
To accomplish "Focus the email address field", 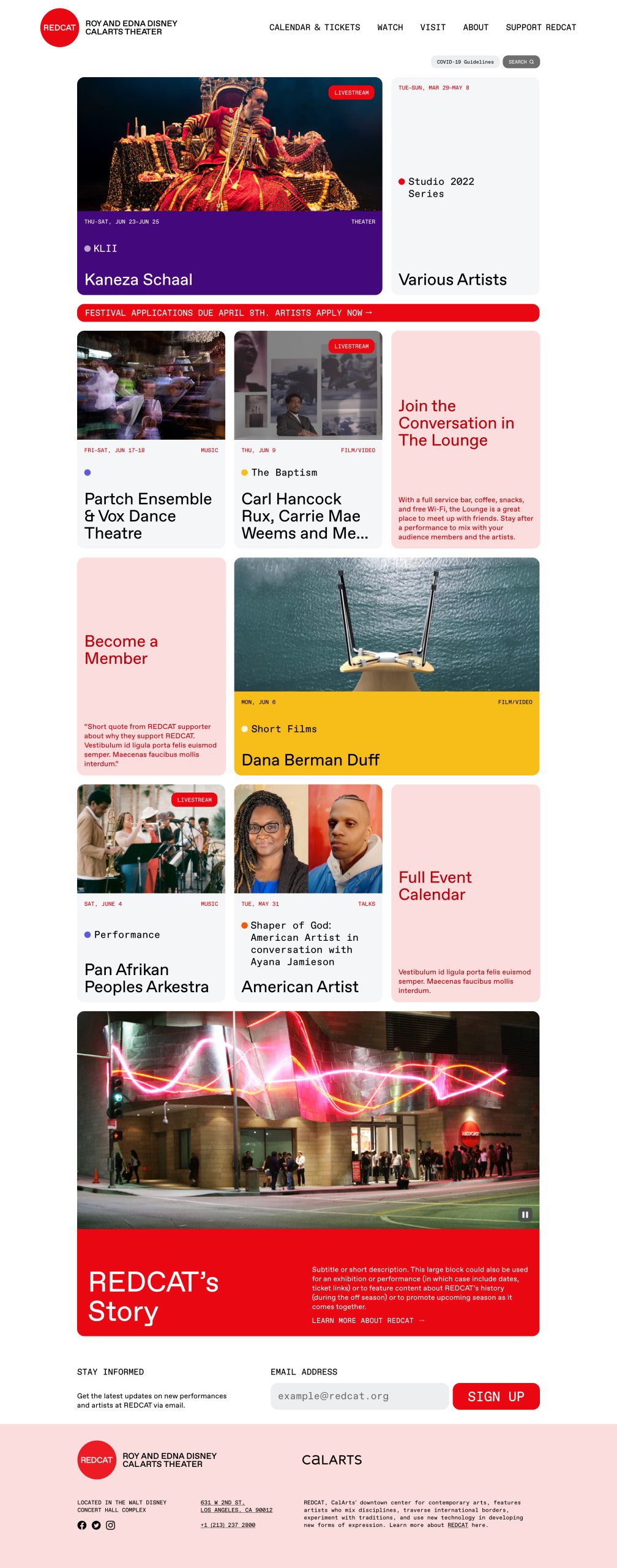I will point(359,1396).
